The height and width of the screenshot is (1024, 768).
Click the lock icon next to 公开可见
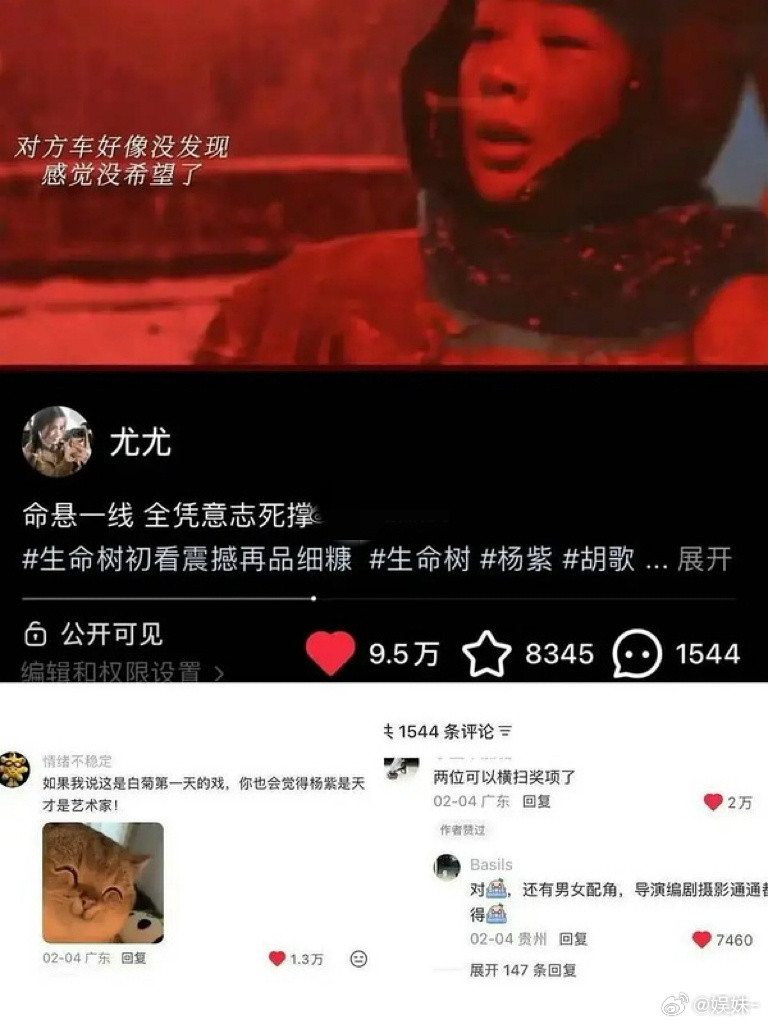tap(35, 634)
